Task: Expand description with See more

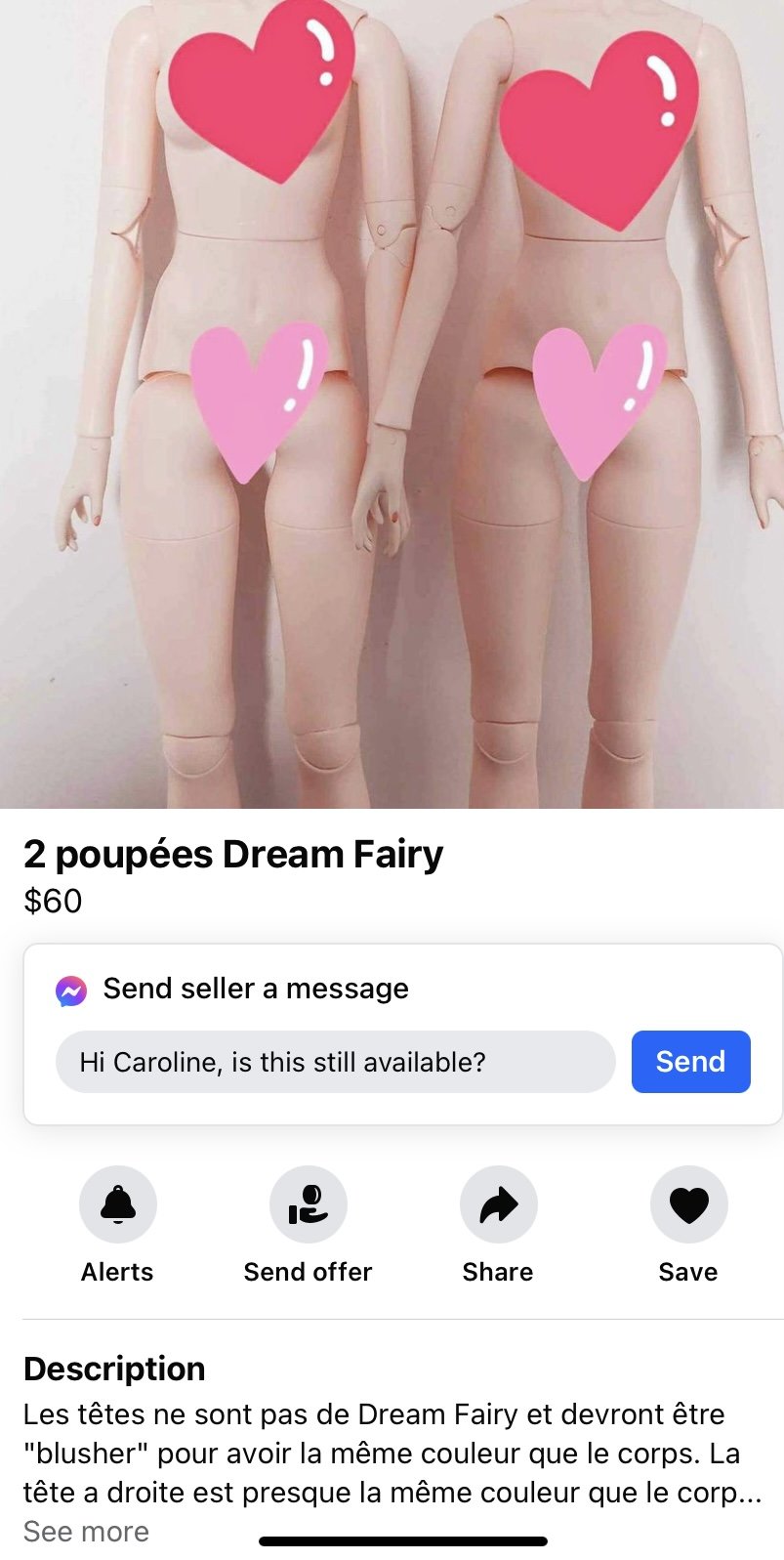Action: (86, 1531)
